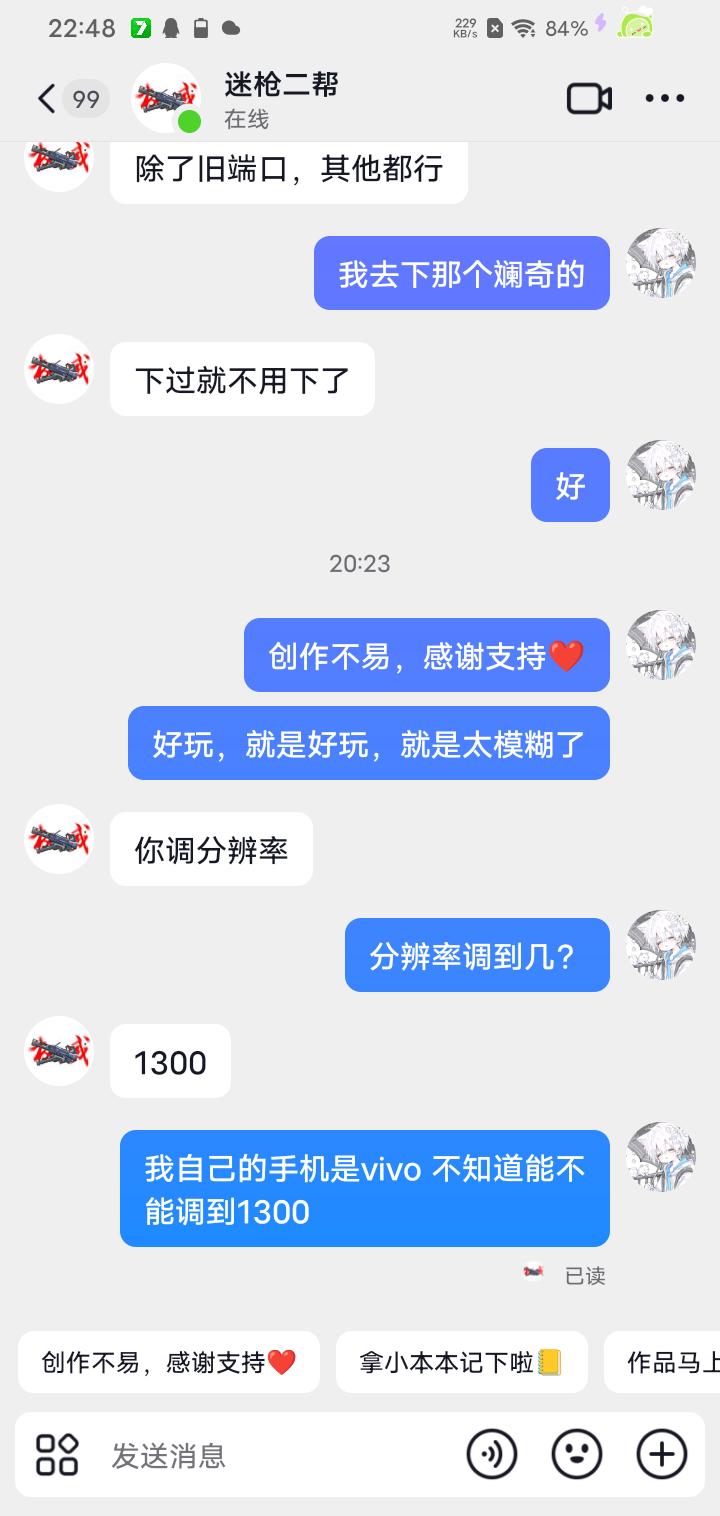This screenshot has width=720, height=1516.
Task: Tap the 发送消息 message input field
Action: pos(280,1455)
